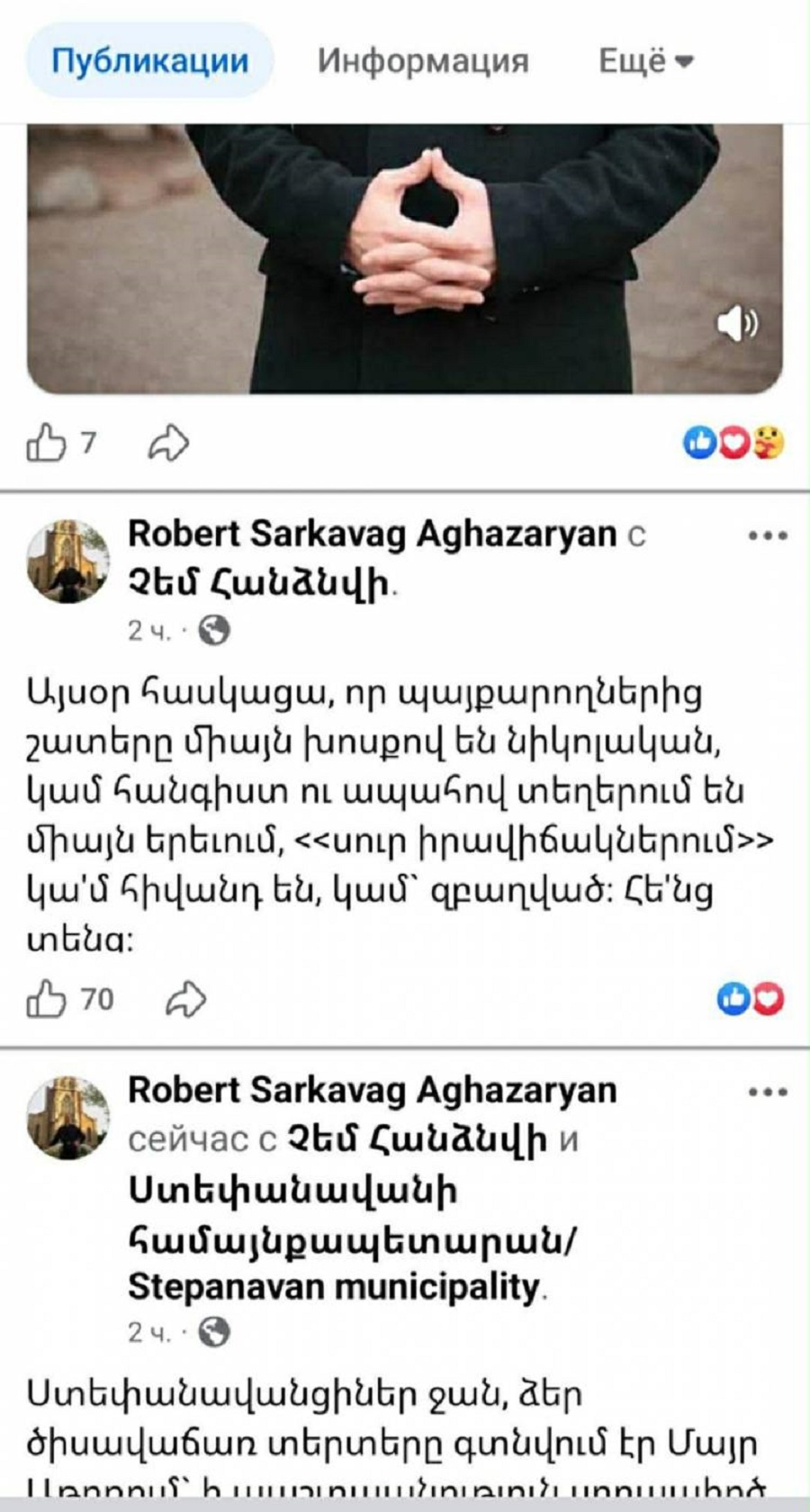Share the post with 70 likes
This screenshot has width=810, height=1512.
click(186, 999)
